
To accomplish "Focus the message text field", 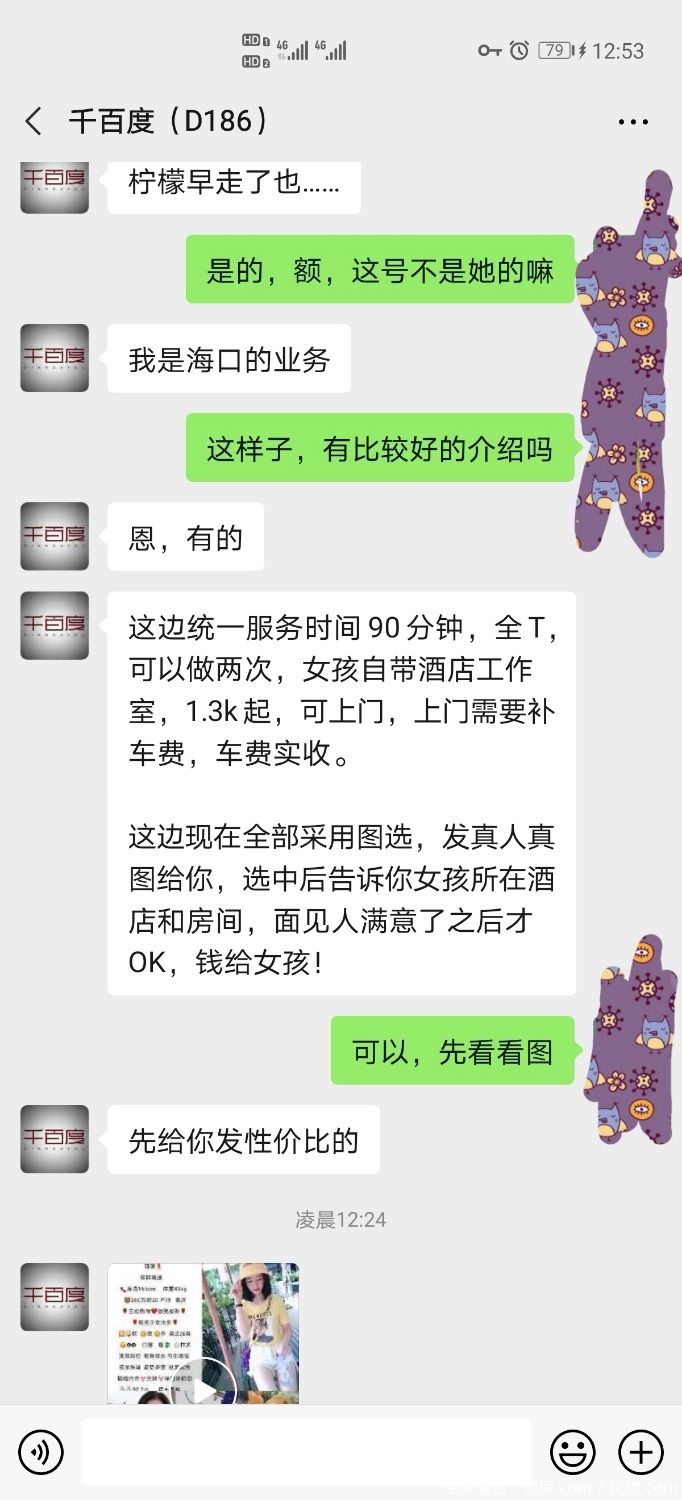I will 306,1452.
